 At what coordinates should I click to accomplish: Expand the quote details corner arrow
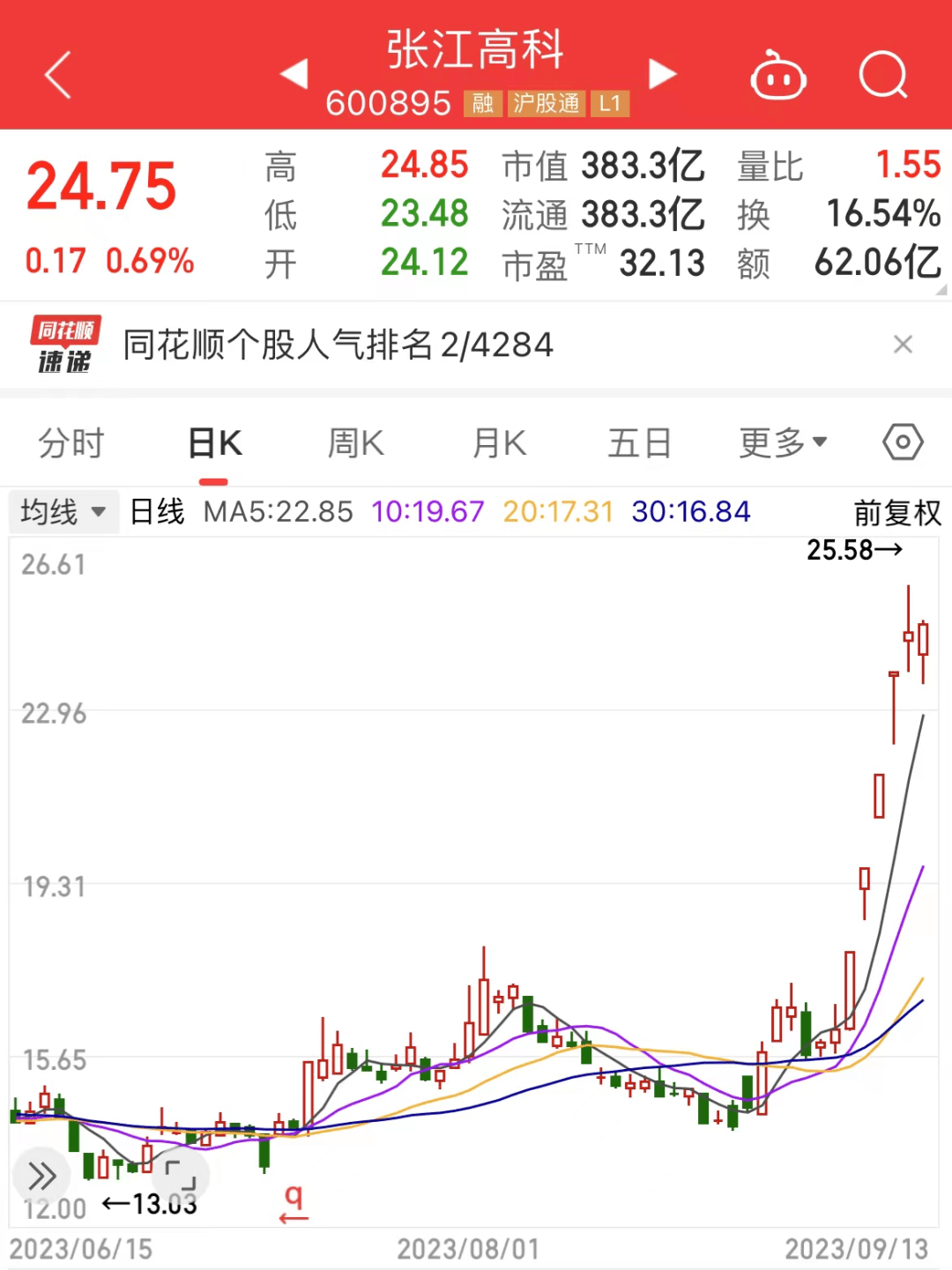[941, 290]
